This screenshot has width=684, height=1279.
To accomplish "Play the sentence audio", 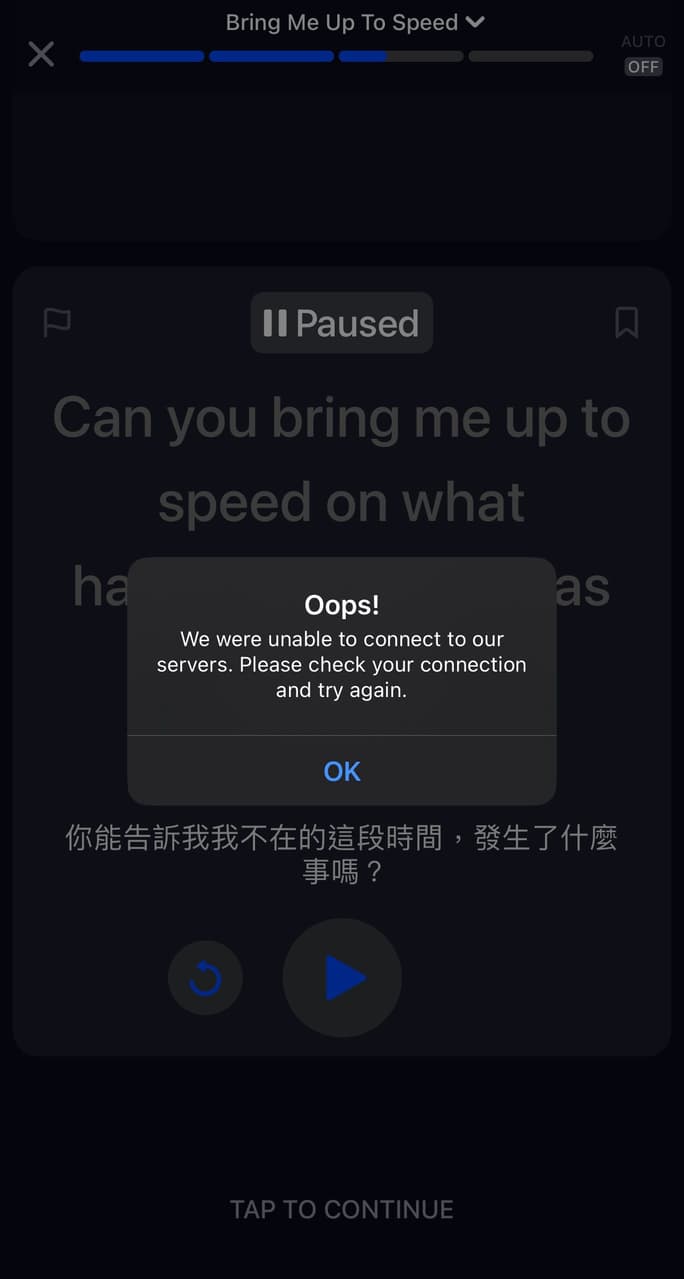I will point(342,978).
